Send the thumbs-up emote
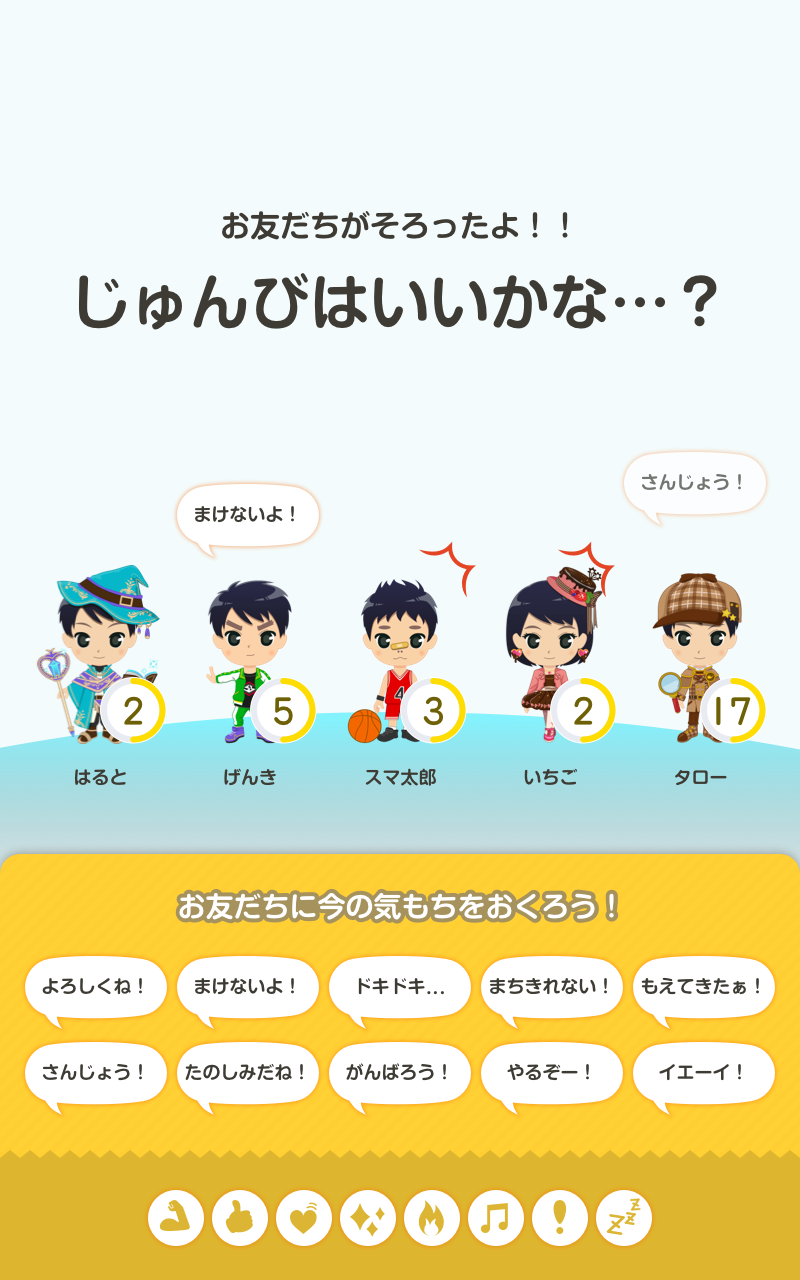The width and height of the screenshot is (800, 1280). (240, 1218)
